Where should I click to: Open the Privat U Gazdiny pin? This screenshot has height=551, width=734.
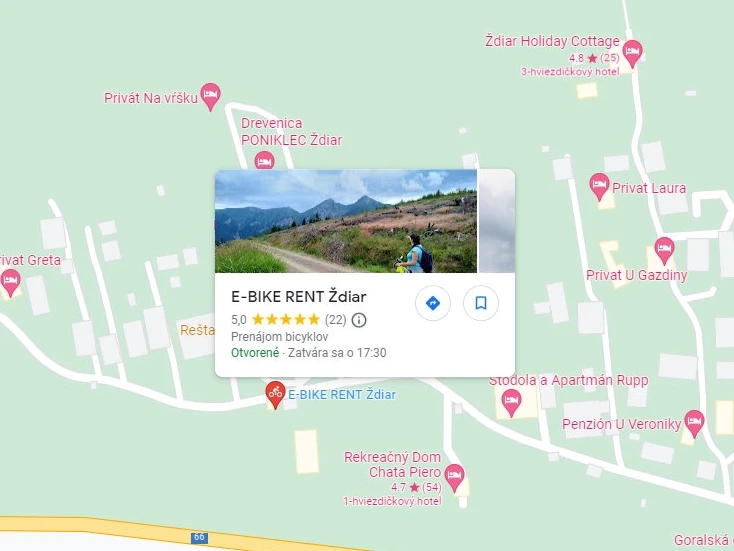(x=664, y=248)
